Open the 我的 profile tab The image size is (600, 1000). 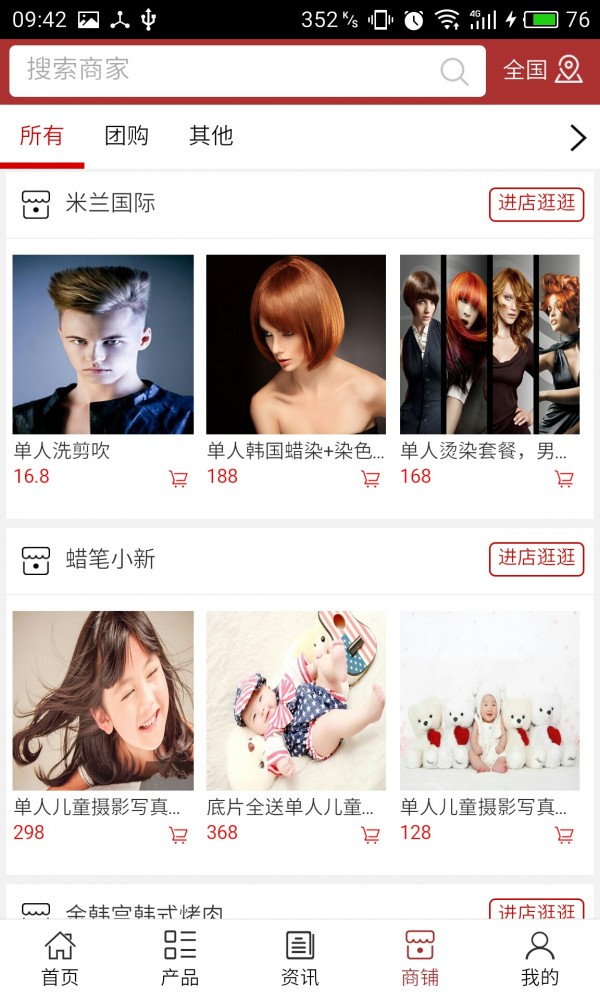[540, 958]
